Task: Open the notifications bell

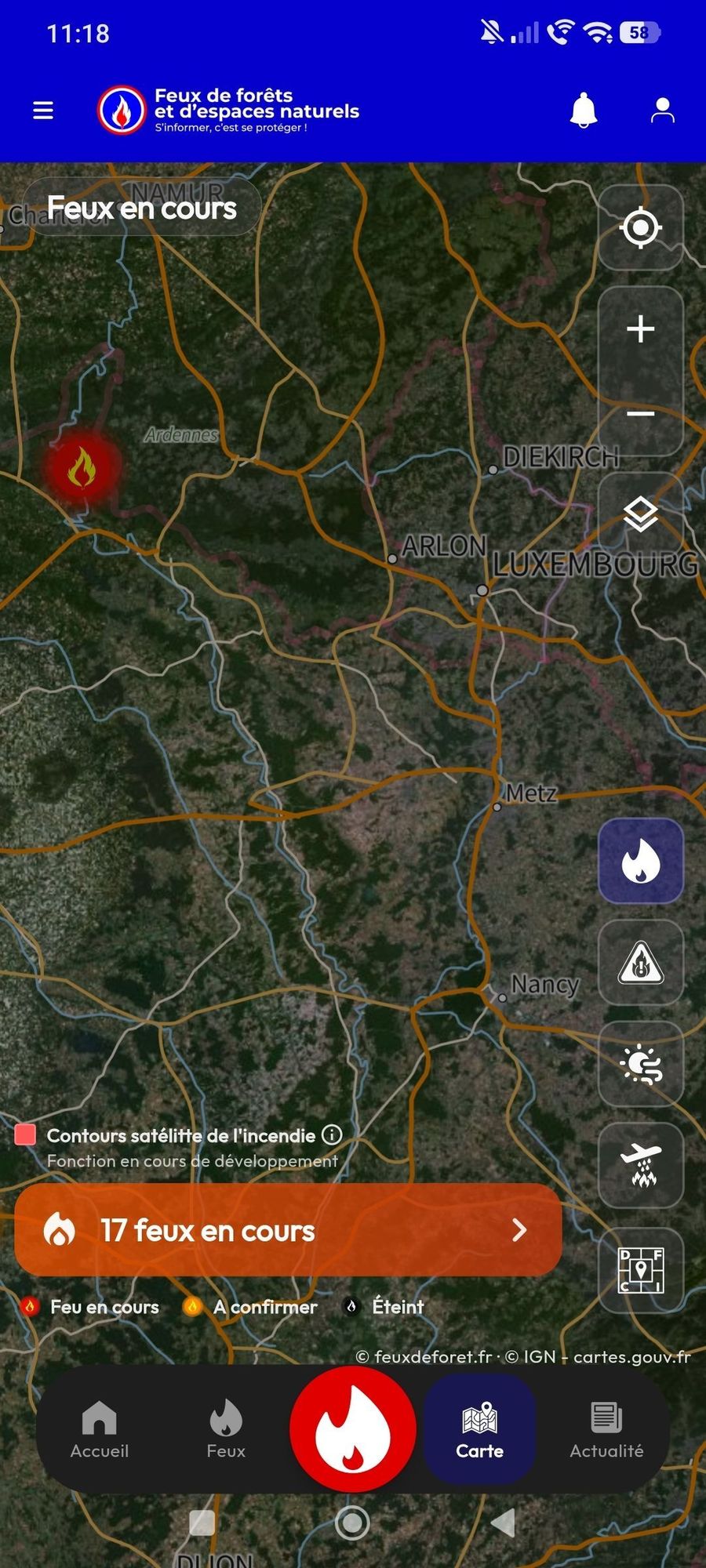Action: (x=583, y=110)
